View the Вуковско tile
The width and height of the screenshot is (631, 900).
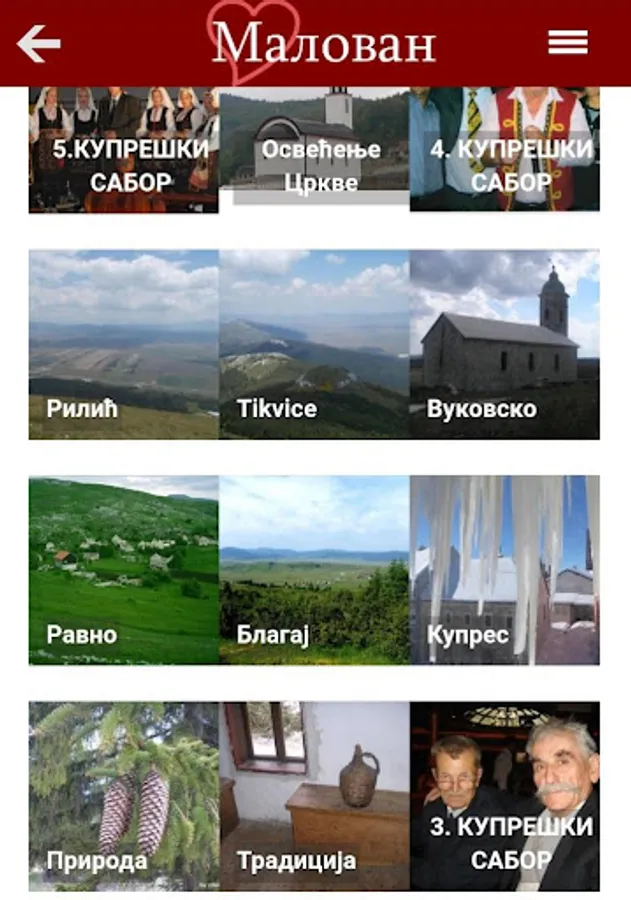coord(505,344)
